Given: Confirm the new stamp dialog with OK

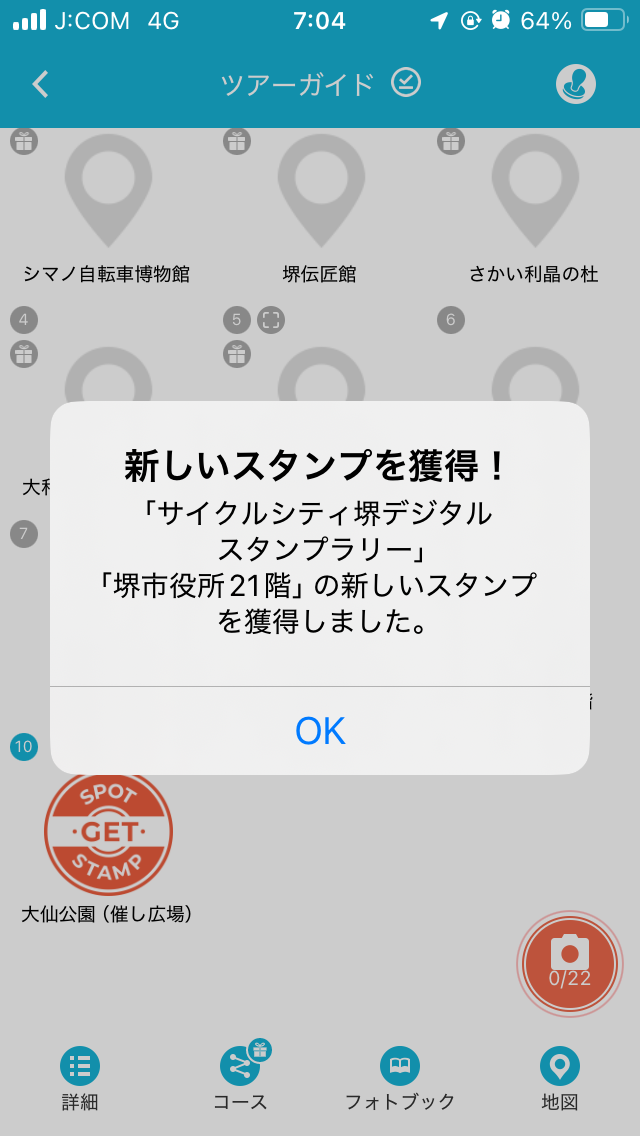Looking at the screenshot, I should pos(320,730).
